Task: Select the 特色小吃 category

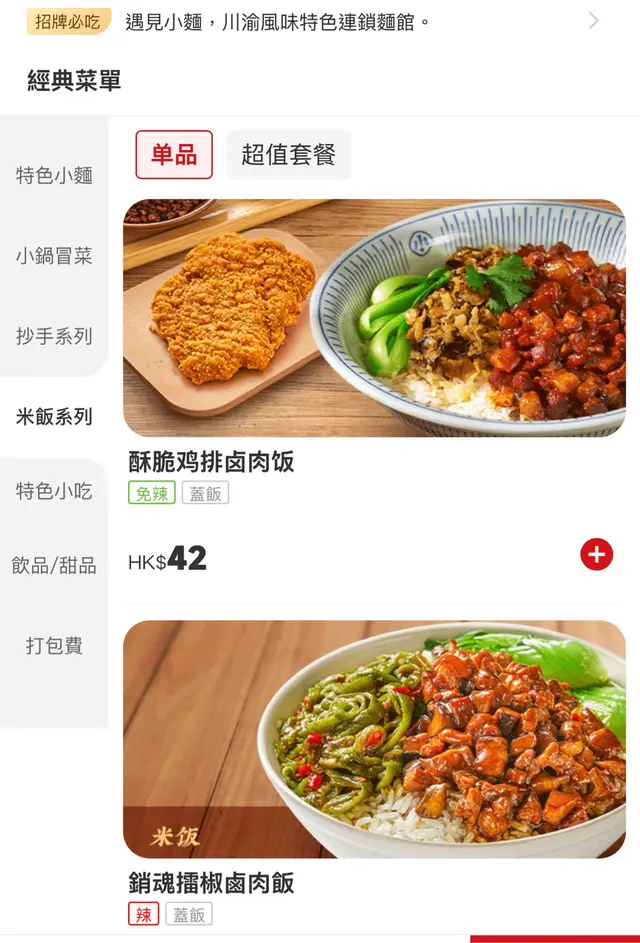Action: click(54, 491)
